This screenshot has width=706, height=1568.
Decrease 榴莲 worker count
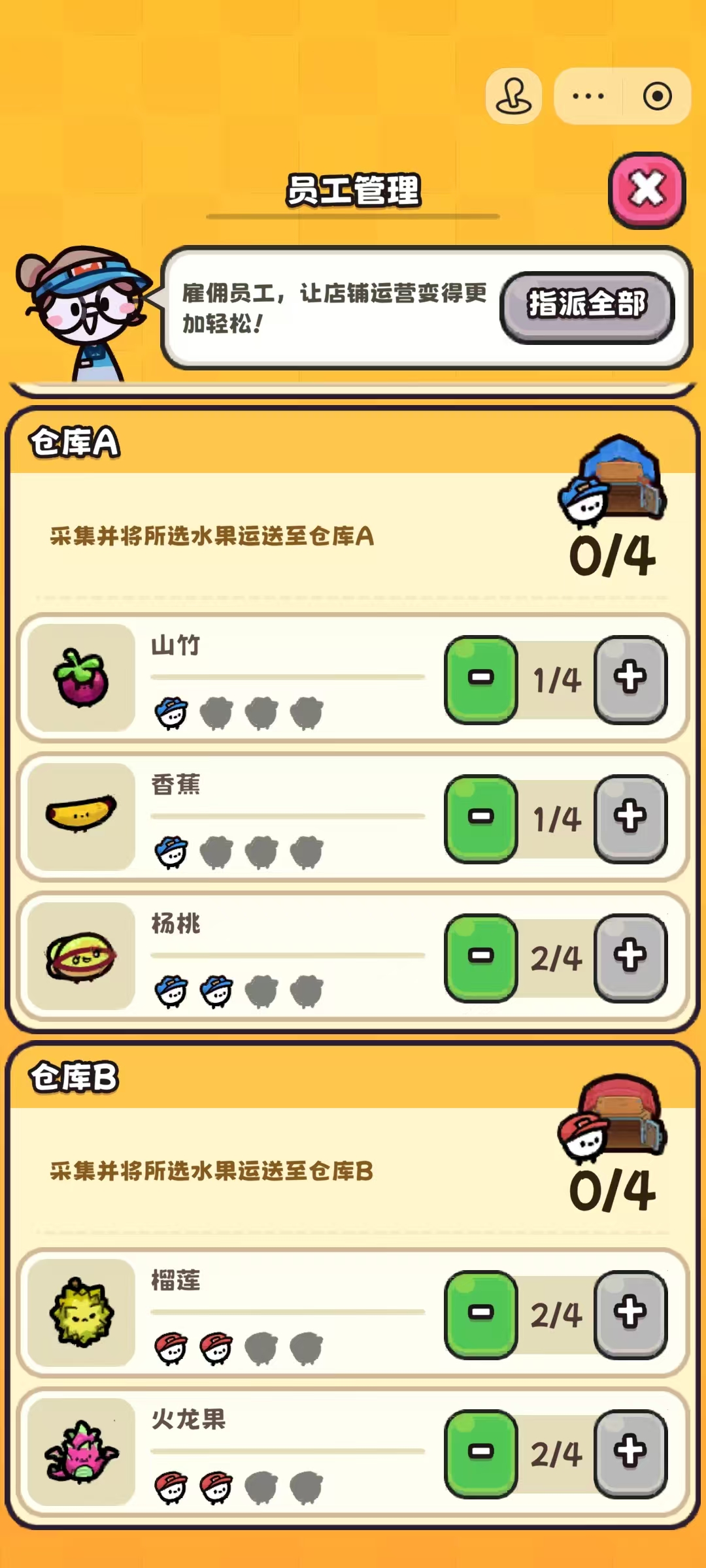[x=481, y=1314]
